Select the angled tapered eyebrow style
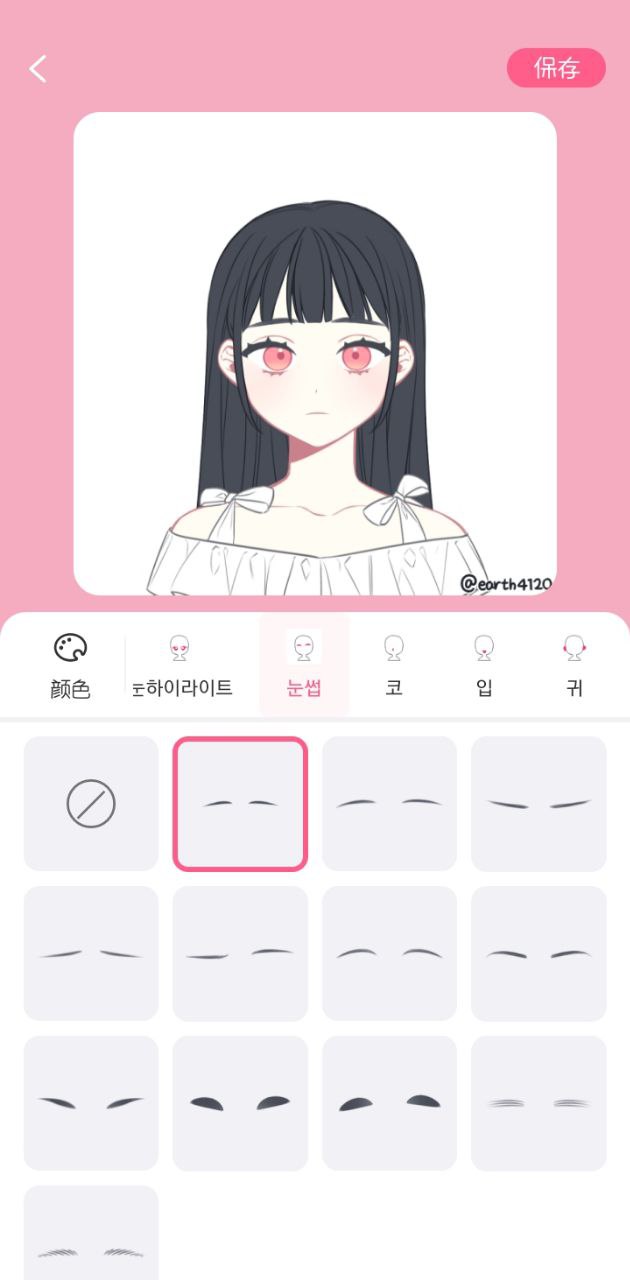 pos(91,1103)
